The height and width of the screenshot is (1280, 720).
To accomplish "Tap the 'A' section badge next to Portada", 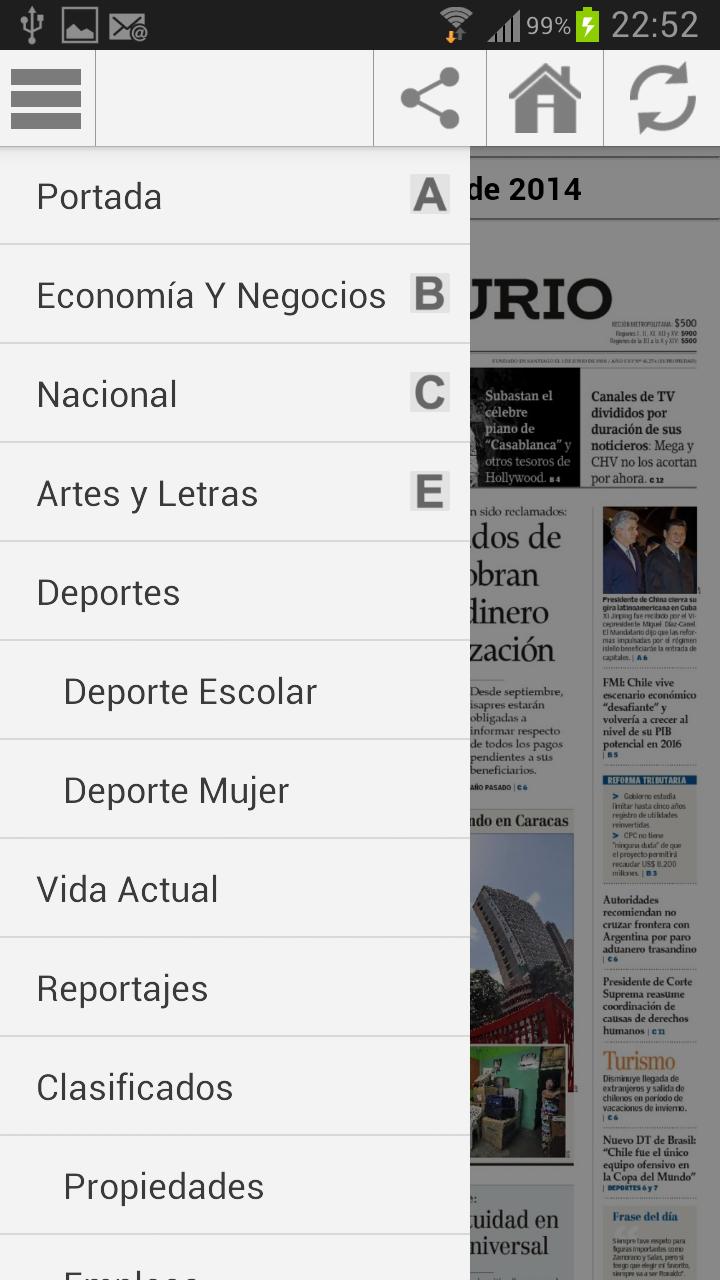I will (x=429, y=195).
